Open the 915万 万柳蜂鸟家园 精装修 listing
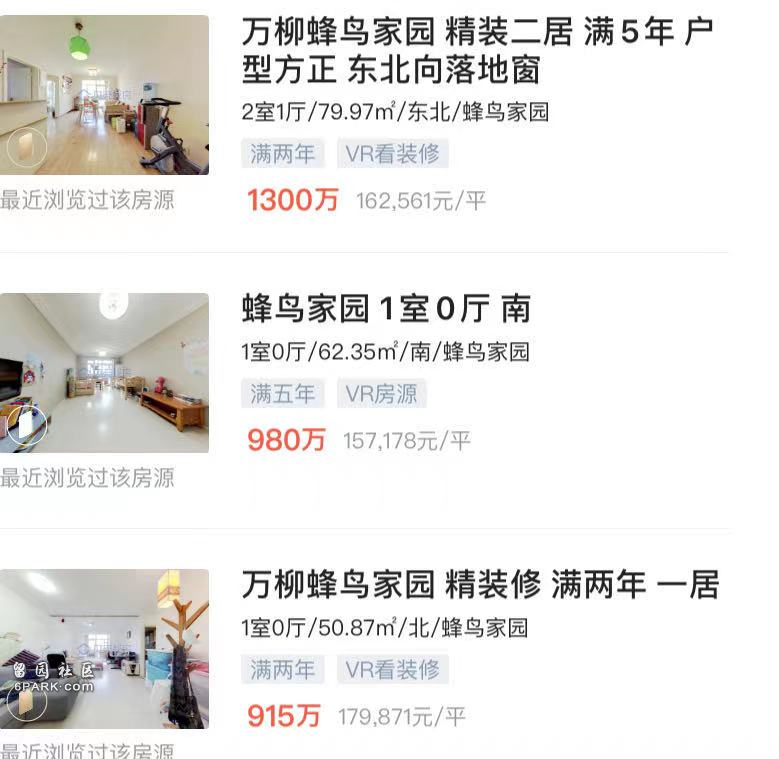This screenshot has width=779, height=759. pyautogui.click(x=480, y=586)
